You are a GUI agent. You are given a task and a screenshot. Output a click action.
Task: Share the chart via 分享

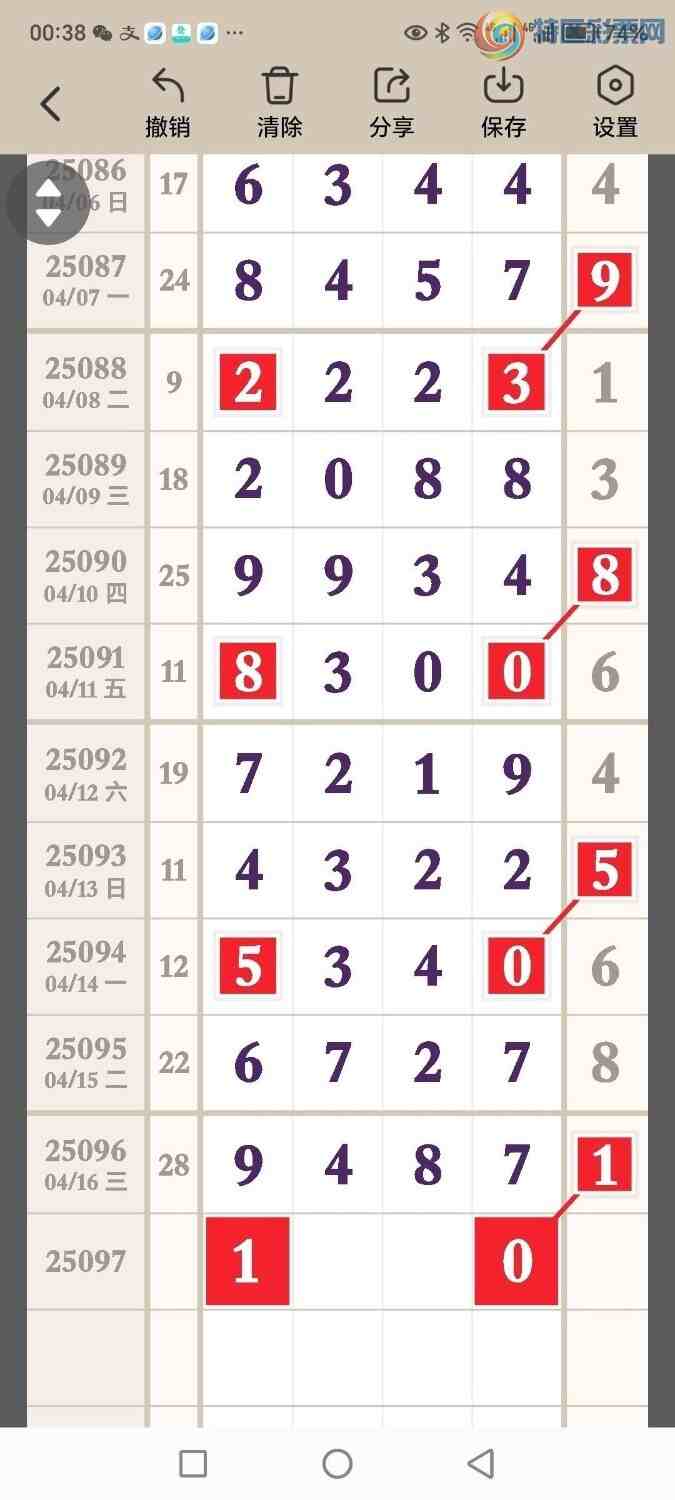point(392,102)
